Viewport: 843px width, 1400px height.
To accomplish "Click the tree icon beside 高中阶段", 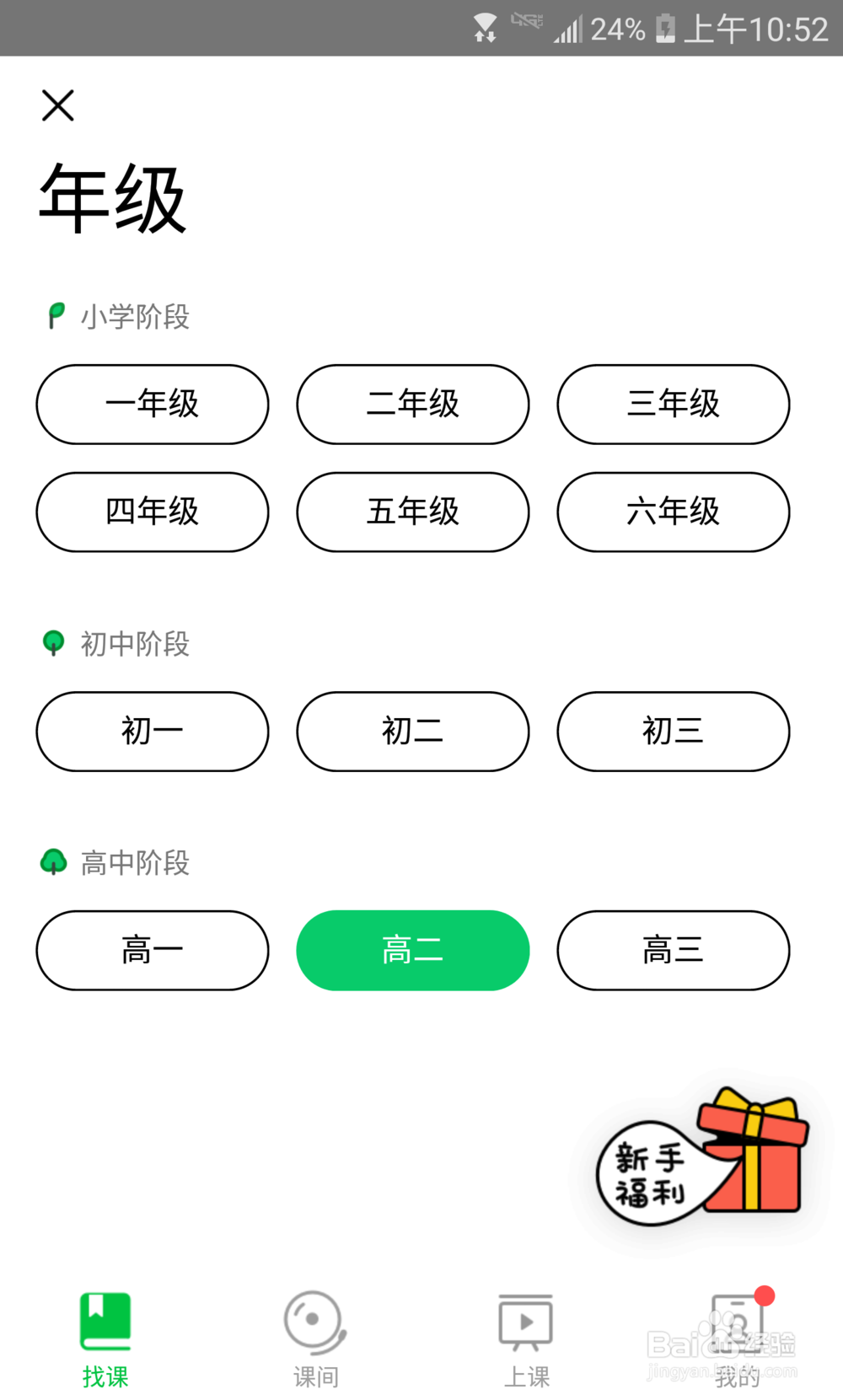I will [x=54, y=862].
